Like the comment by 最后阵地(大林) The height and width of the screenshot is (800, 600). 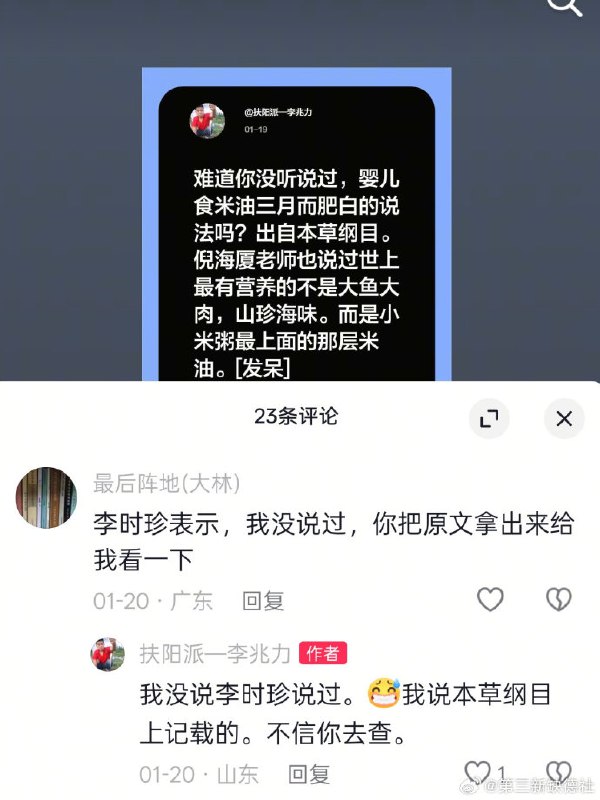tap(490, 599)
